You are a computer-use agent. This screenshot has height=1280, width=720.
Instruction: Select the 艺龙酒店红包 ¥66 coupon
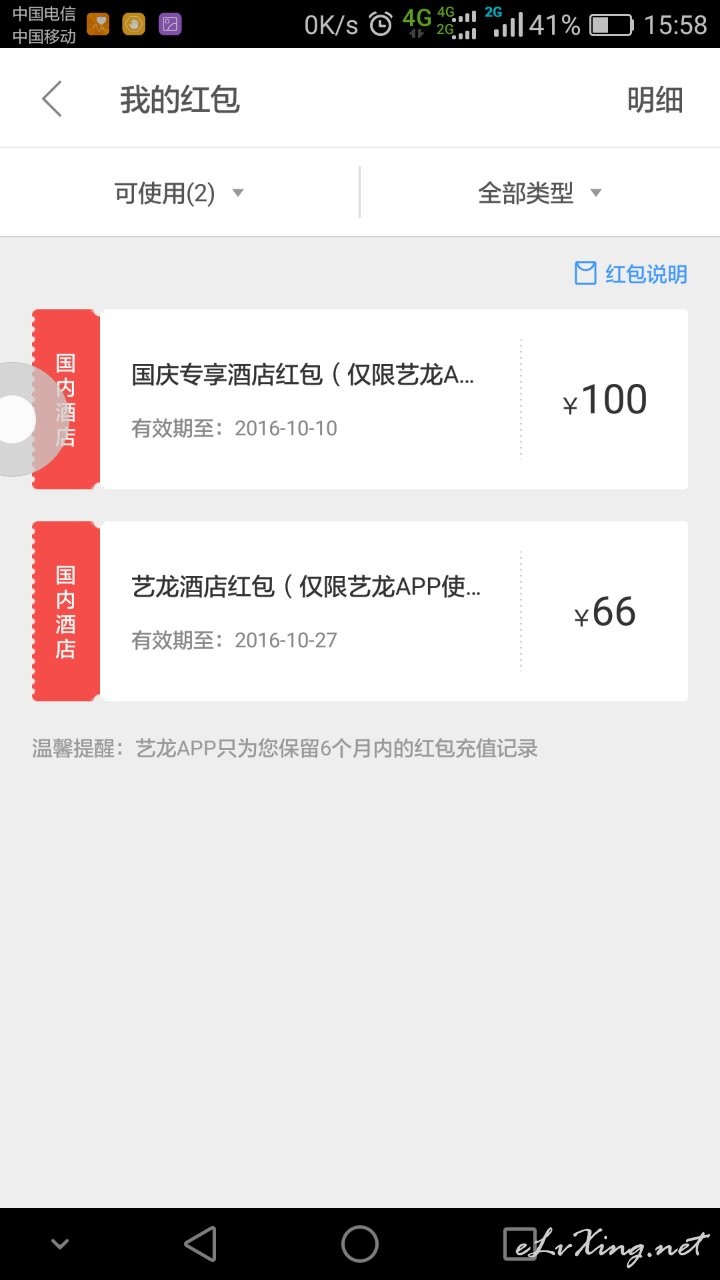point(360,611)
